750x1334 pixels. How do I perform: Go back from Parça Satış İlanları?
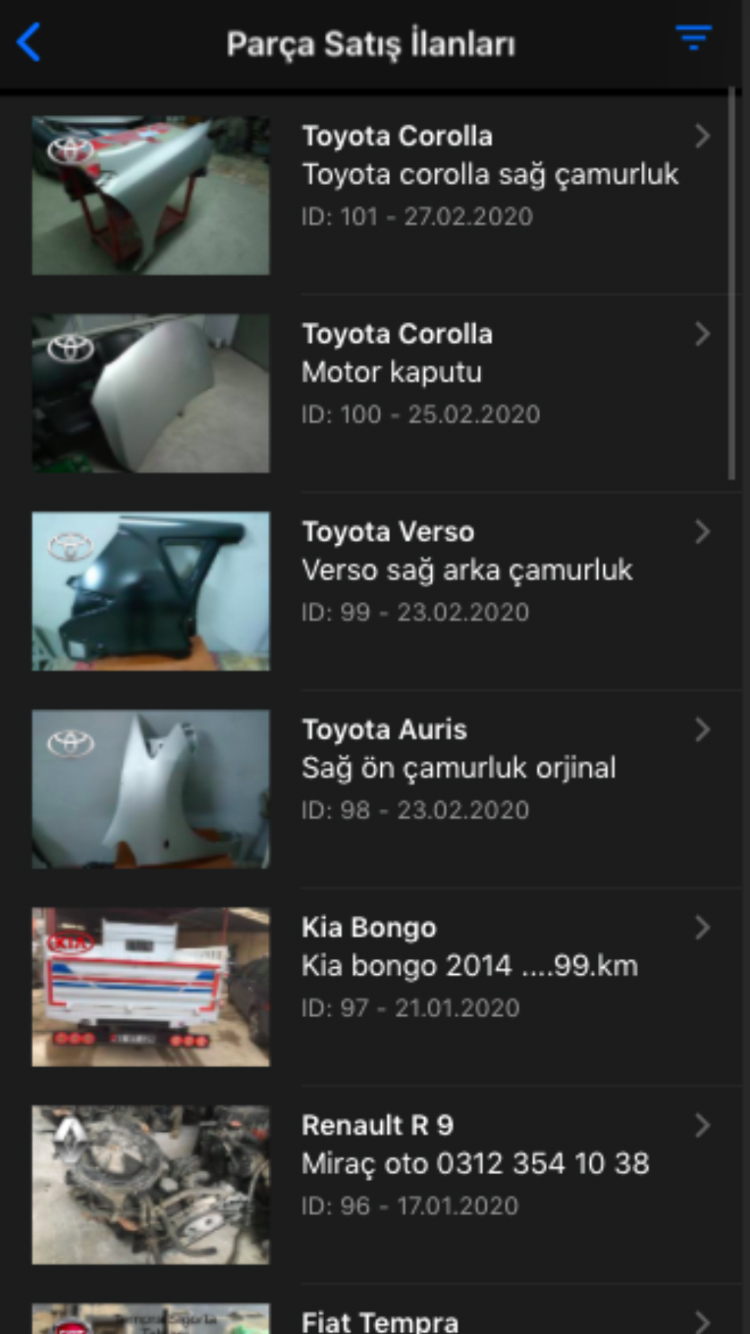tap(29, 43)
